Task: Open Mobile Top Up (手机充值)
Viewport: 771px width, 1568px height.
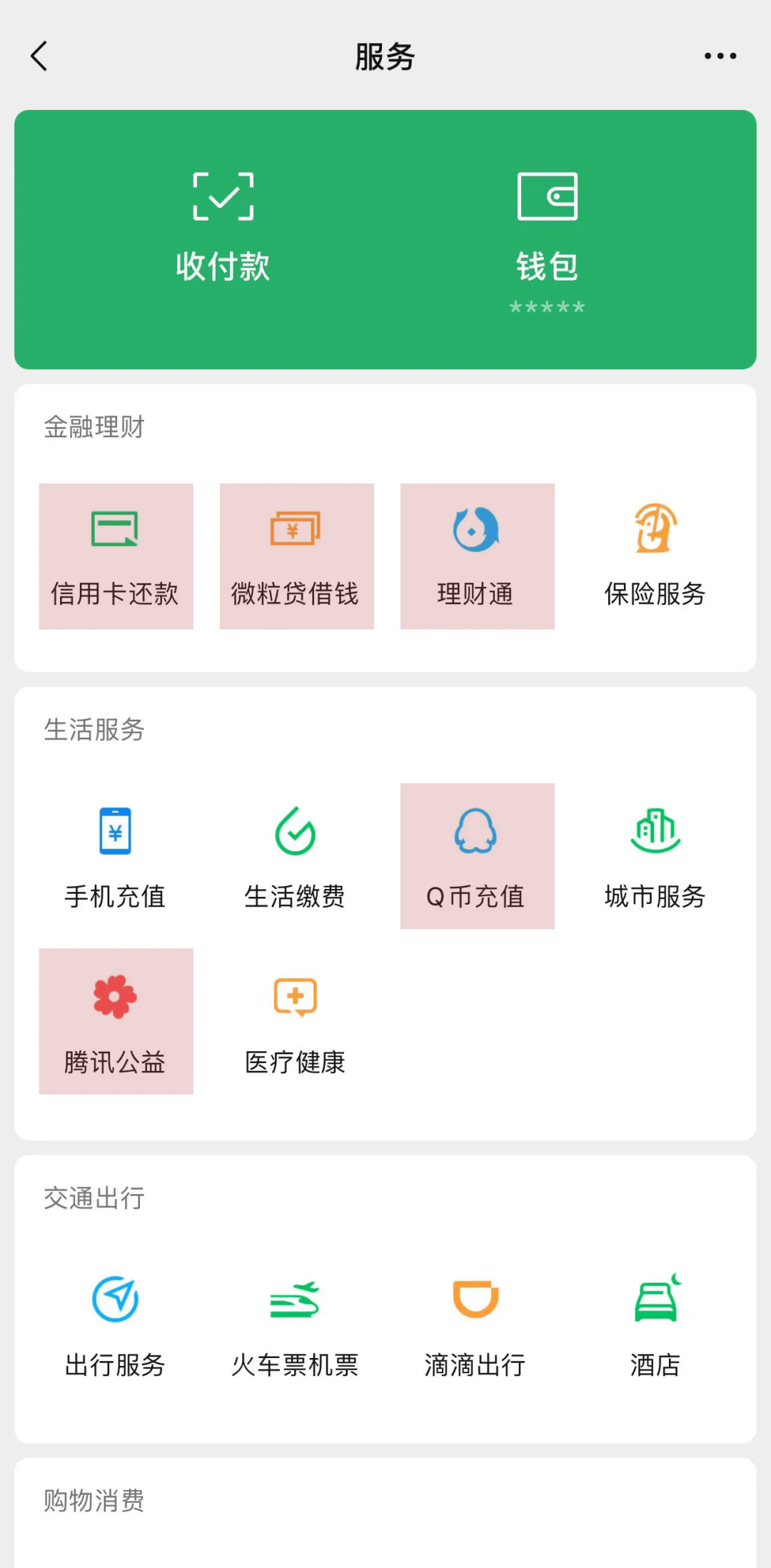Action: click(x=116, y=857)
